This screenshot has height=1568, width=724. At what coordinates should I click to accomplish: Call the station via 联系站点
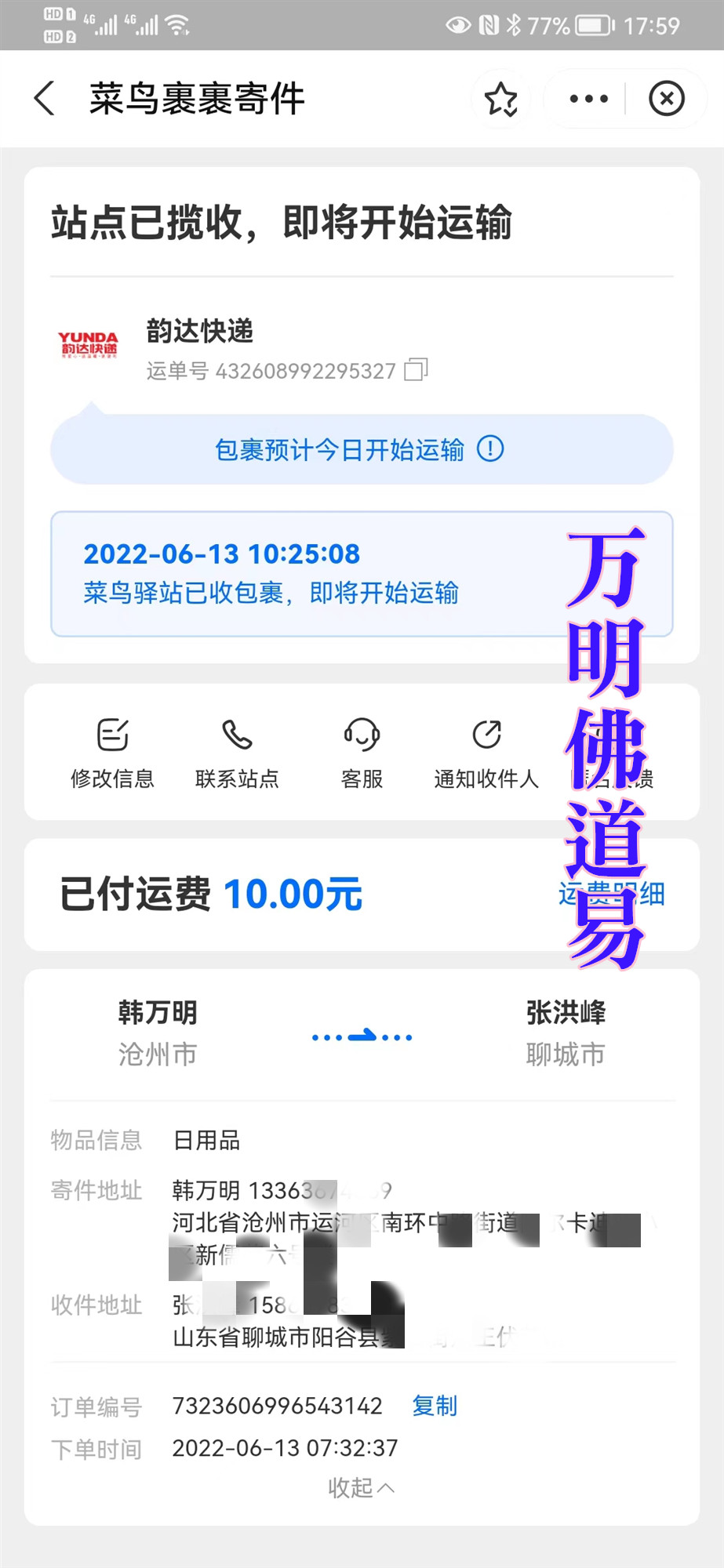[237, 753]
